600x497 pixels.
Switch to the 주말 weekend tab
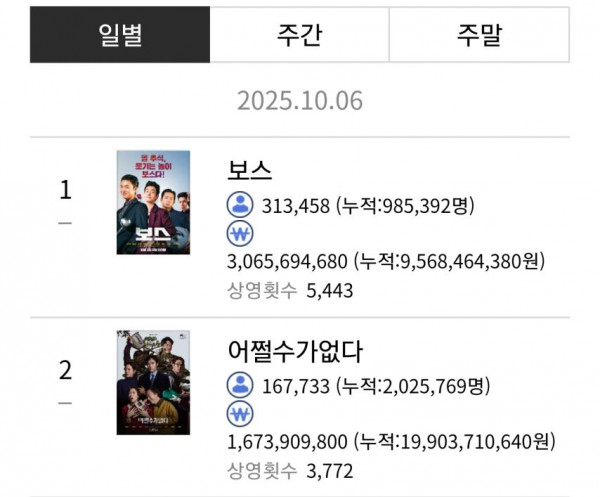479,35
